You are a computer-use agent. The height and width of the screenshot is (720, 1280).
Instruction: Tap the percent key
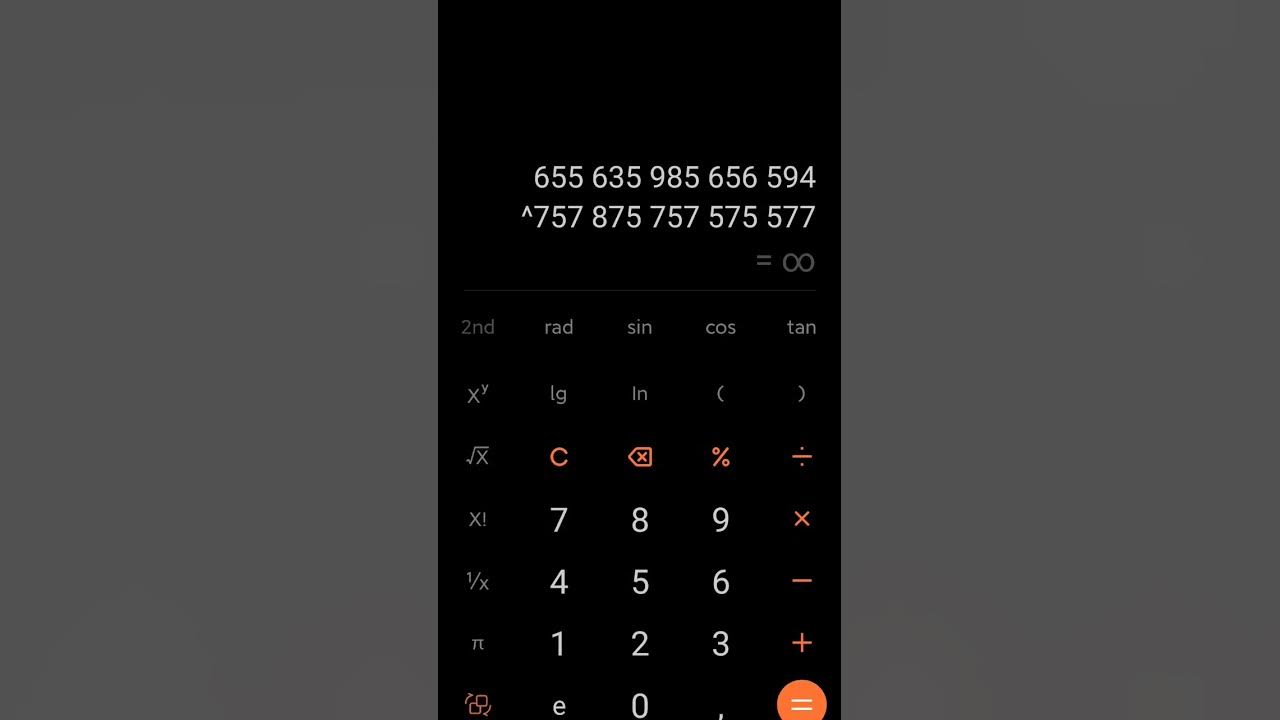(720, 457)
